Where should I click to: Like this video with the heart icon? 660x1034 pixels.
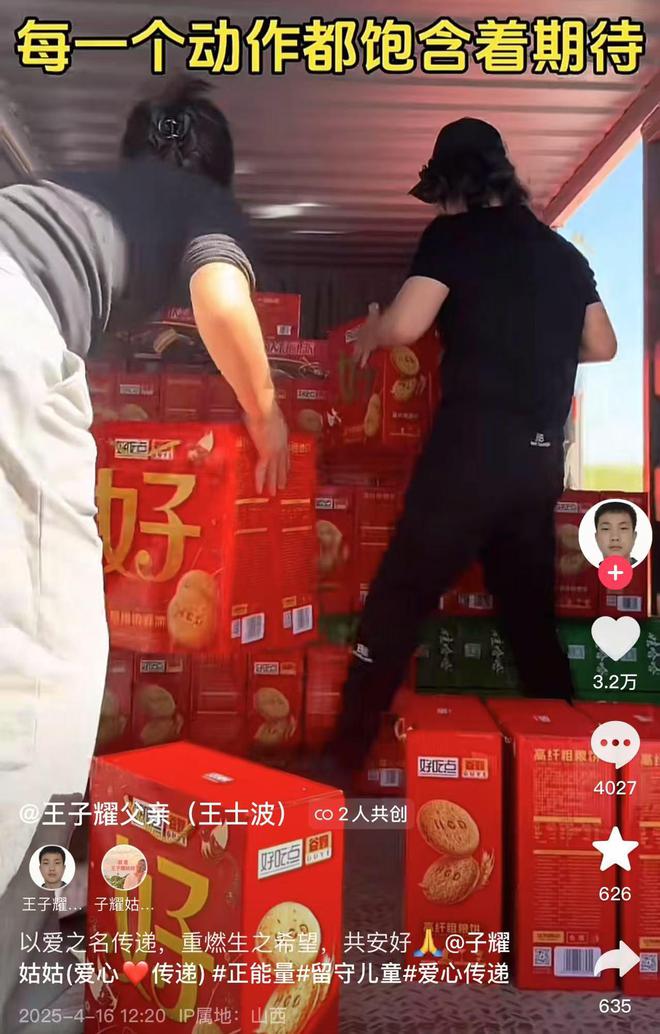coord(615,637)
